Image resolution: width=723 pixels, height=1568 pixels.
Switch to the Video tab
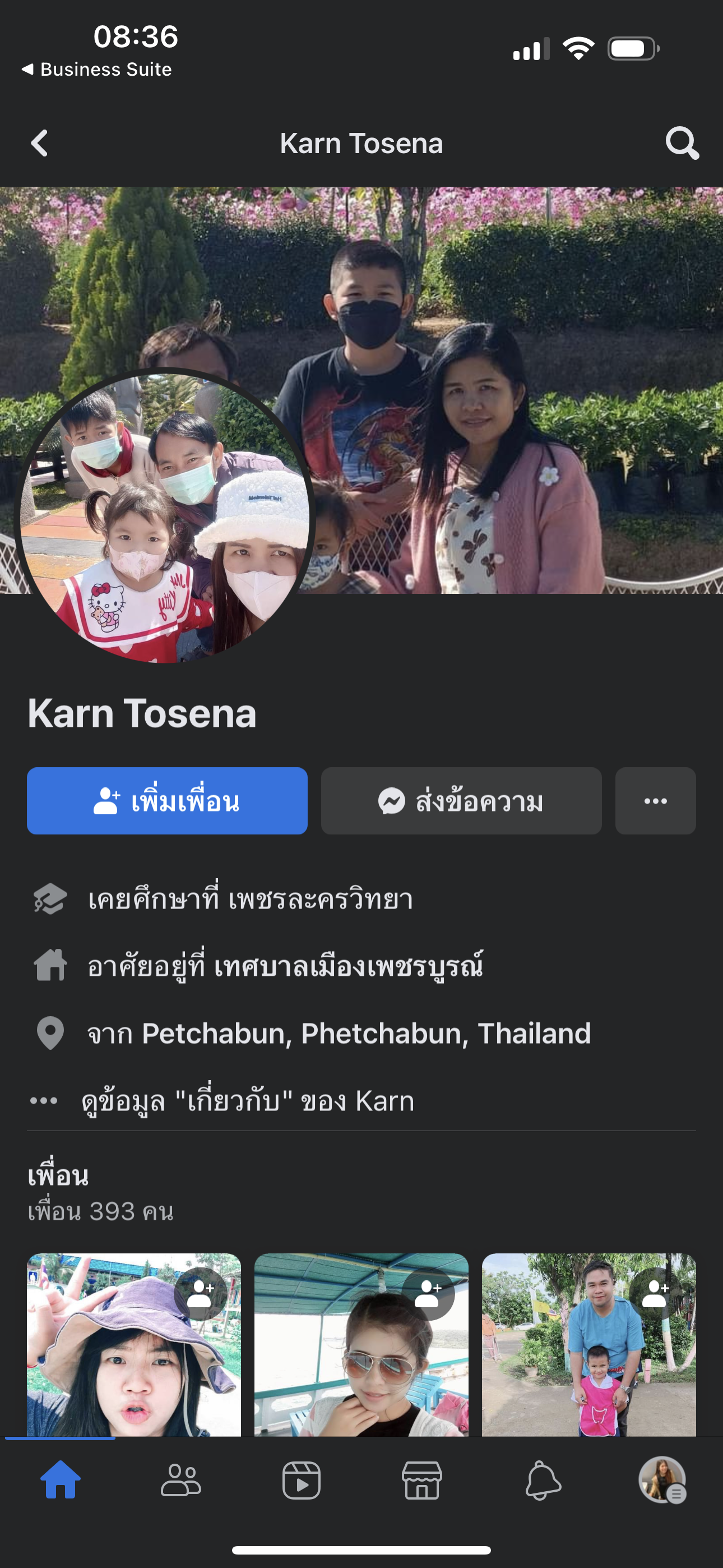click(302, 1480)
